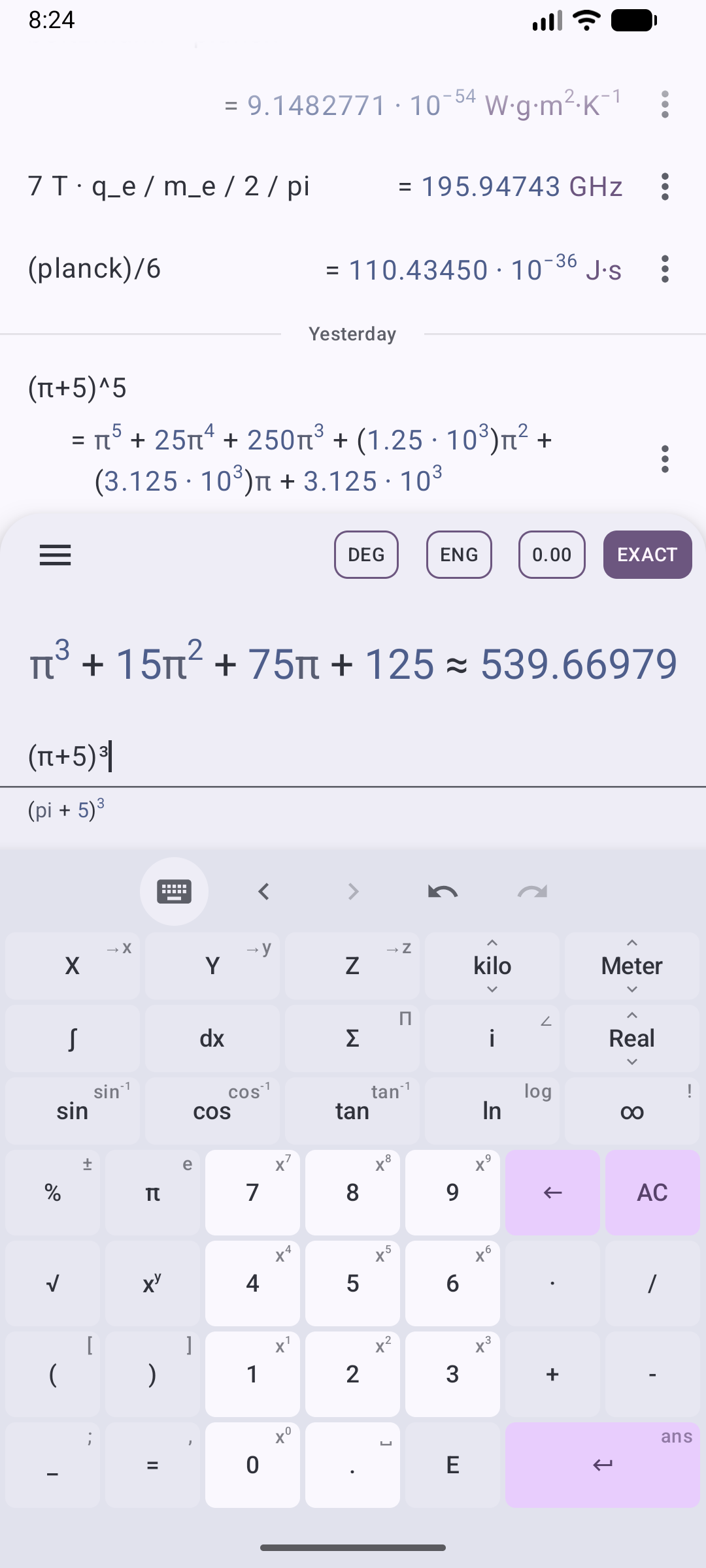
Task: Tap the 0.00 decimal format chip
Action: pyautogui.click(x=552, y=555)
